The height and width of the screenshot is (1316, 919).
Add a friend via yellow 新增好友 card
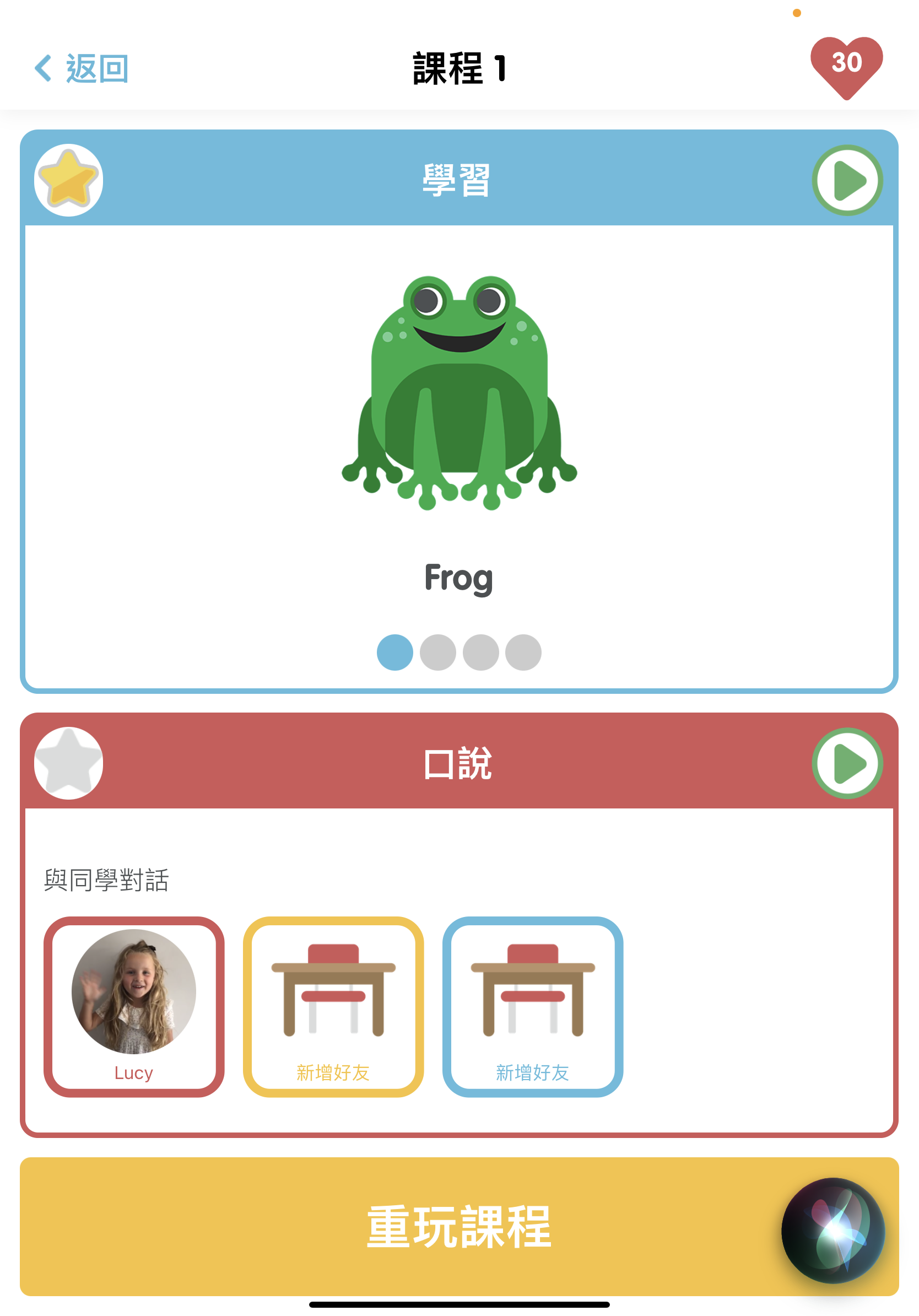[333, 1006]
